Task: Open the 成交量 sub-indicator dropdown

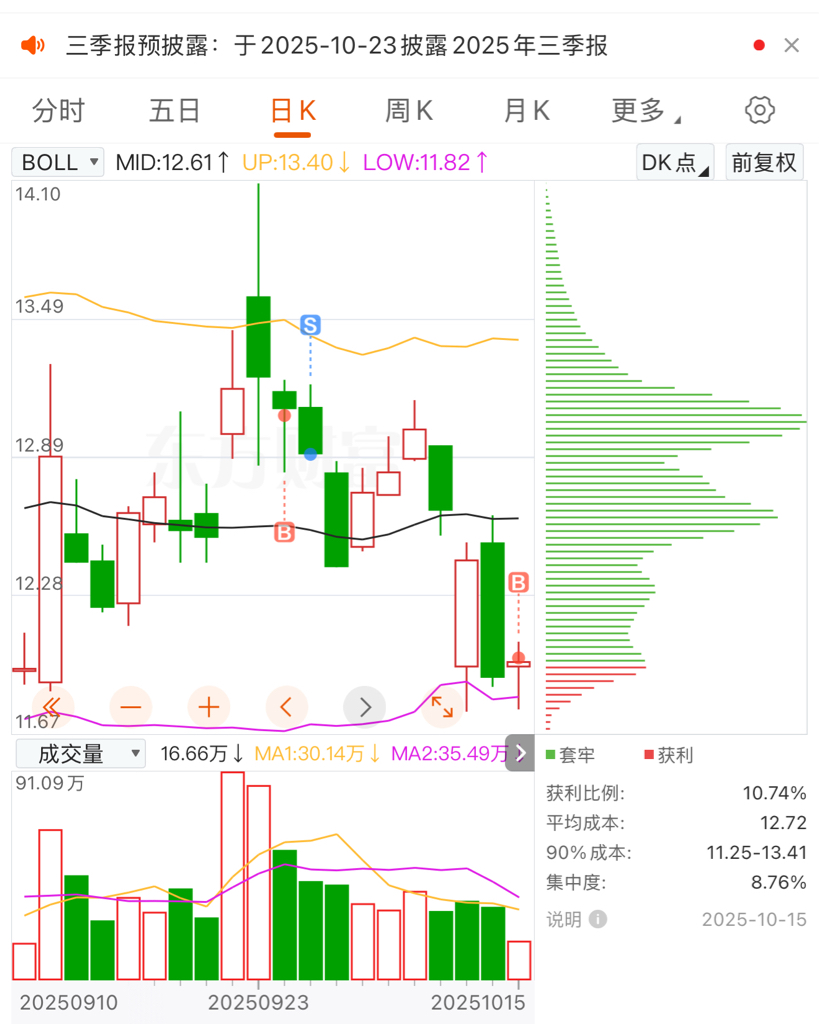Action: (80, 754)
